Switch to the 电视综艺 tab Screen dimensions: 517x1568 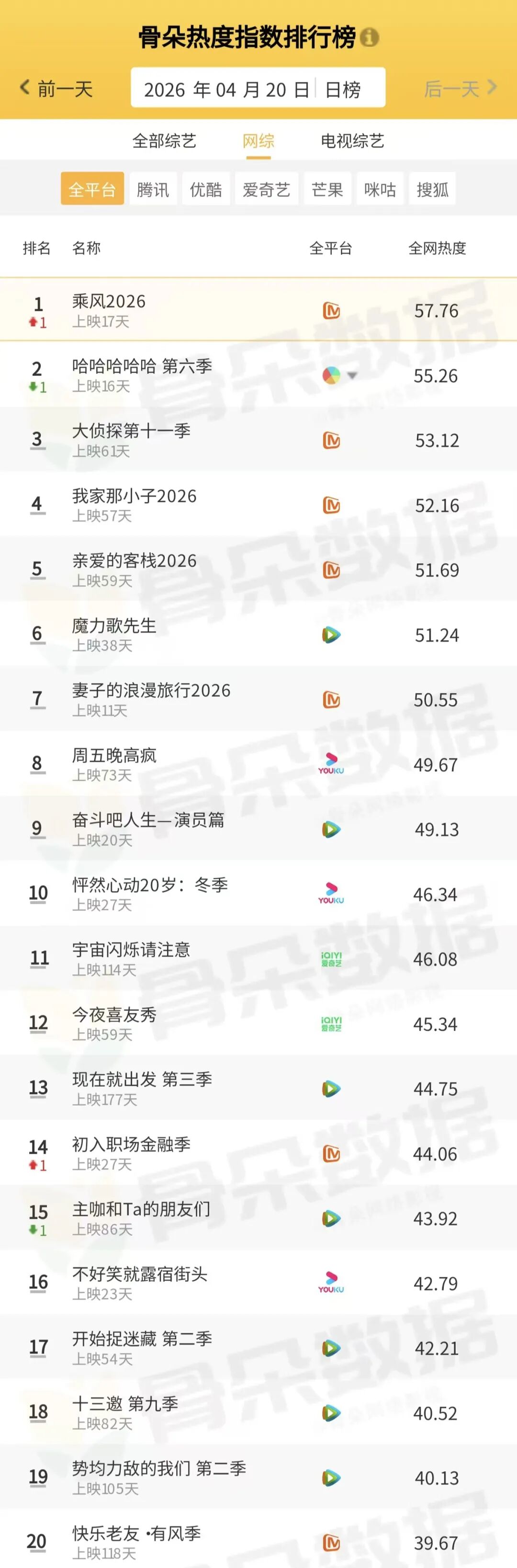pyautogui.click(x=352, y=141)
